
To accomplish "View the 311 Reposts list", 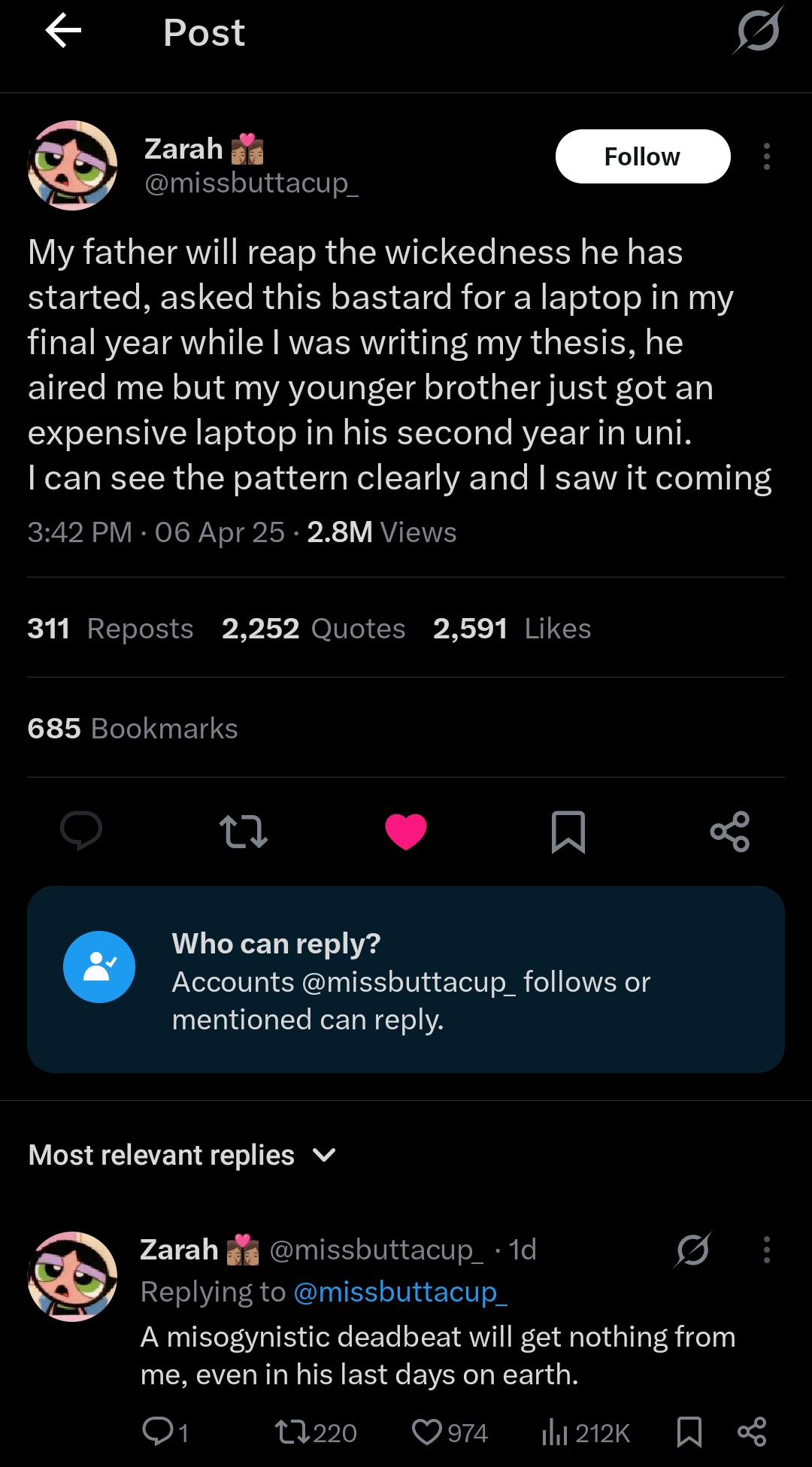I will [111, 629].
